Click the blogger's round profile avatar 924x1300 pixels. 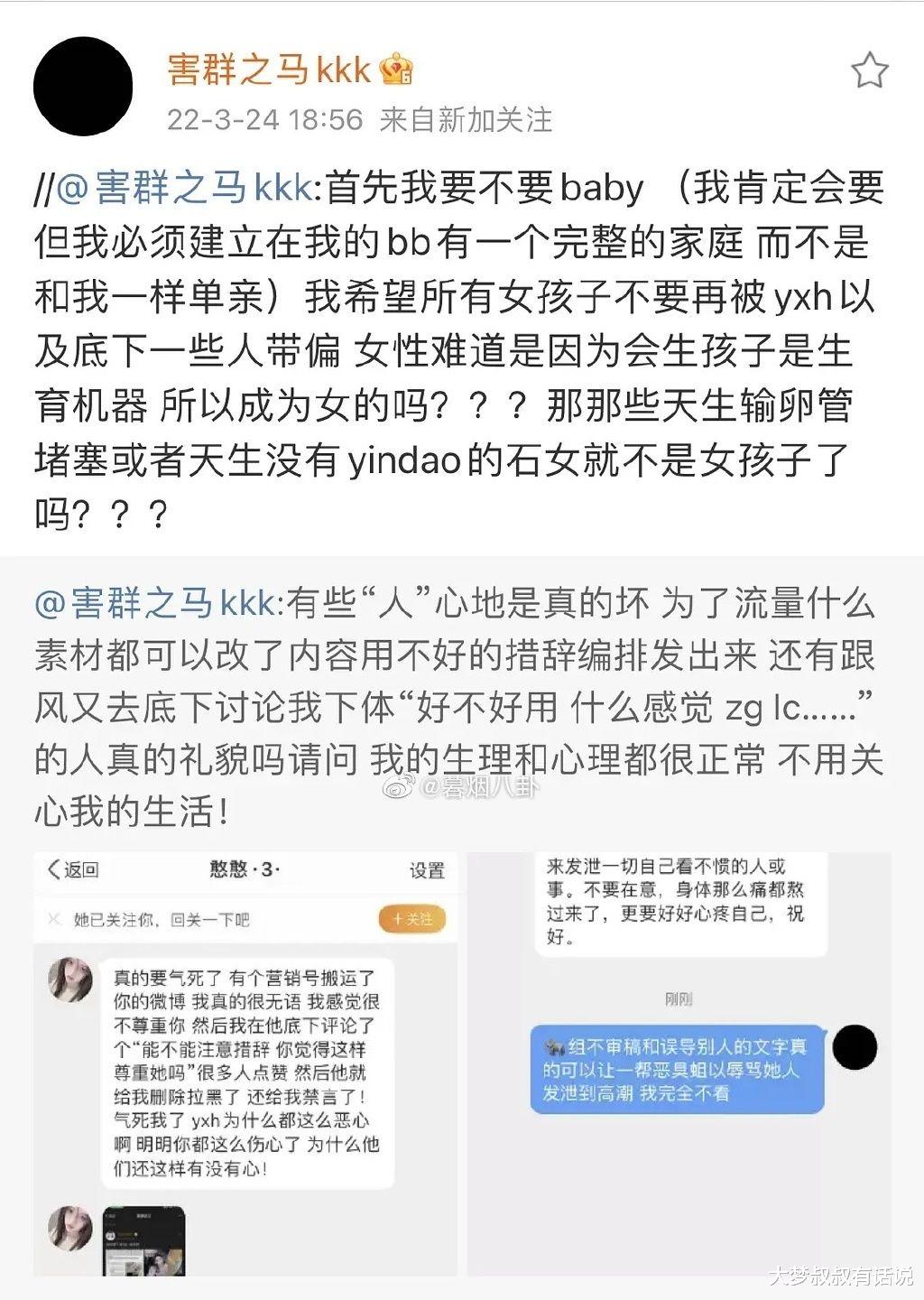pos(81,86)
